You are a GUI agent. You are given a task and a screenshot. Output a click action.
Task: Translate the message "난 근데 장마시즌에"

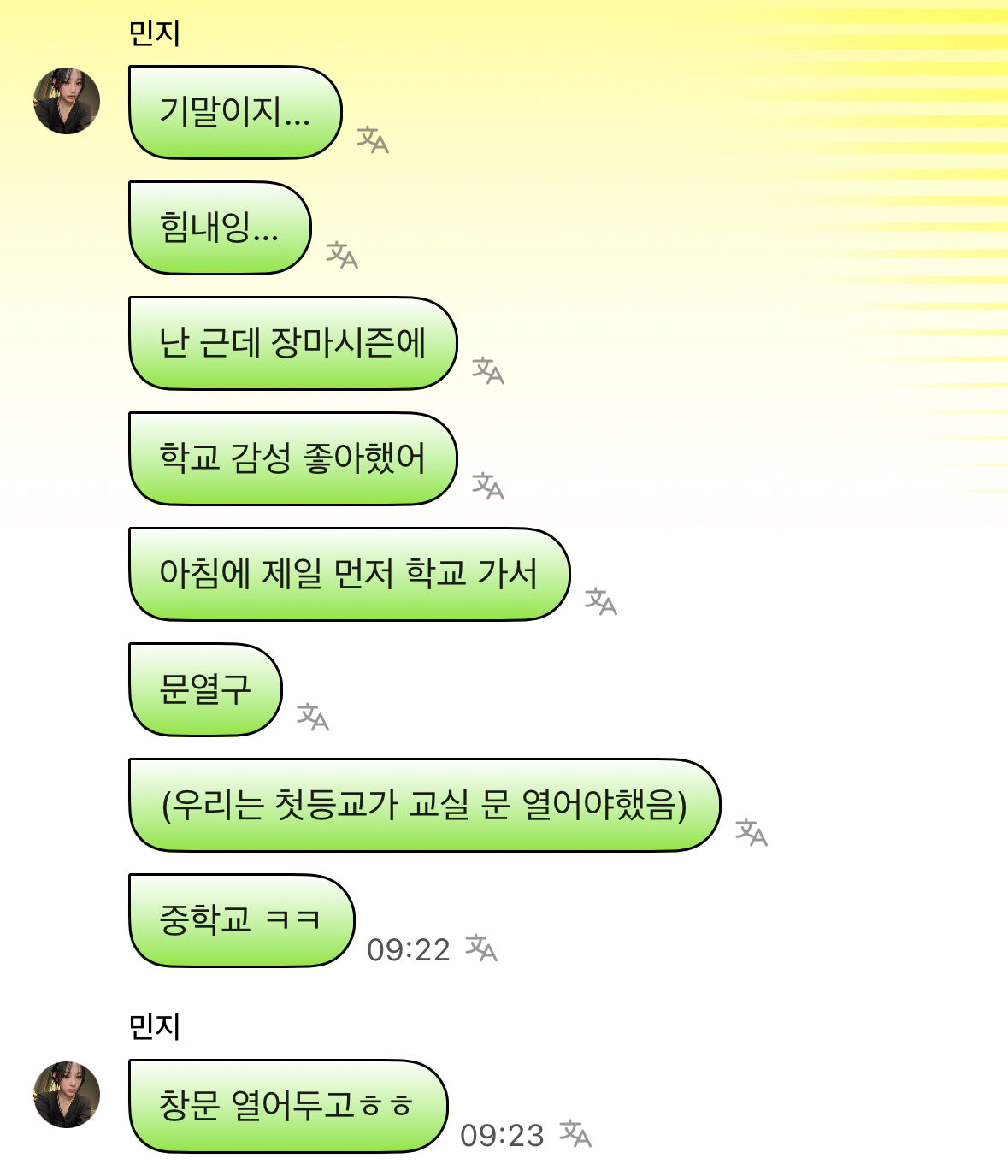[488, 370]
